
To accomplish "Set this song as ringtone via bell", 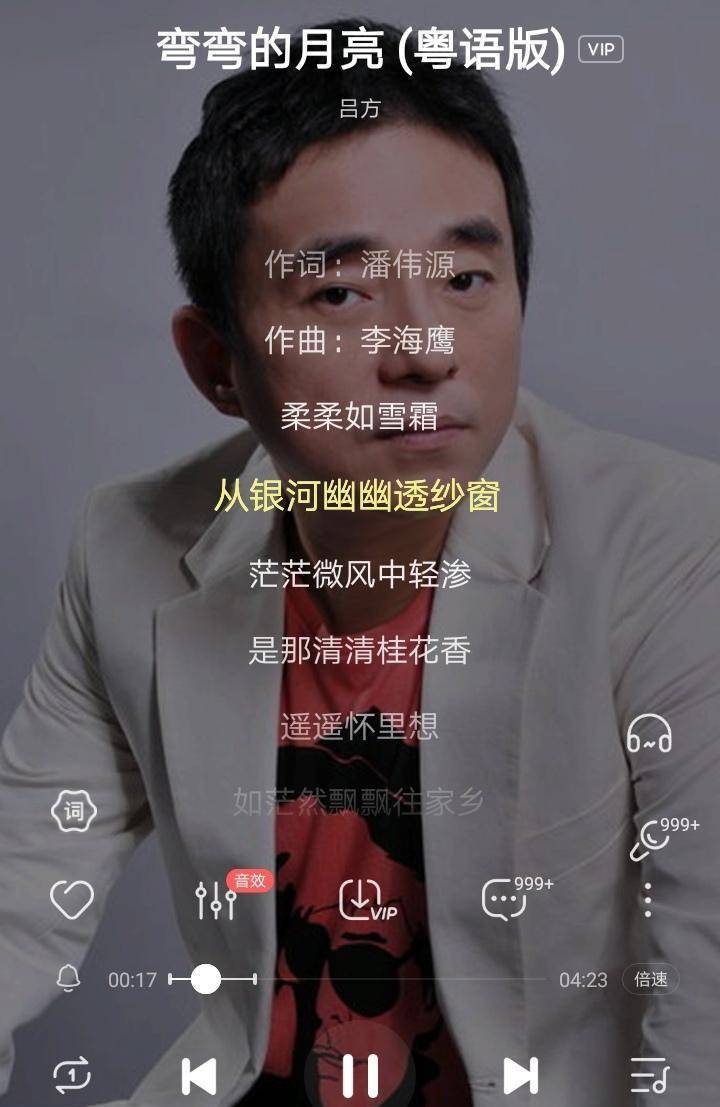I will coord(69,979).
